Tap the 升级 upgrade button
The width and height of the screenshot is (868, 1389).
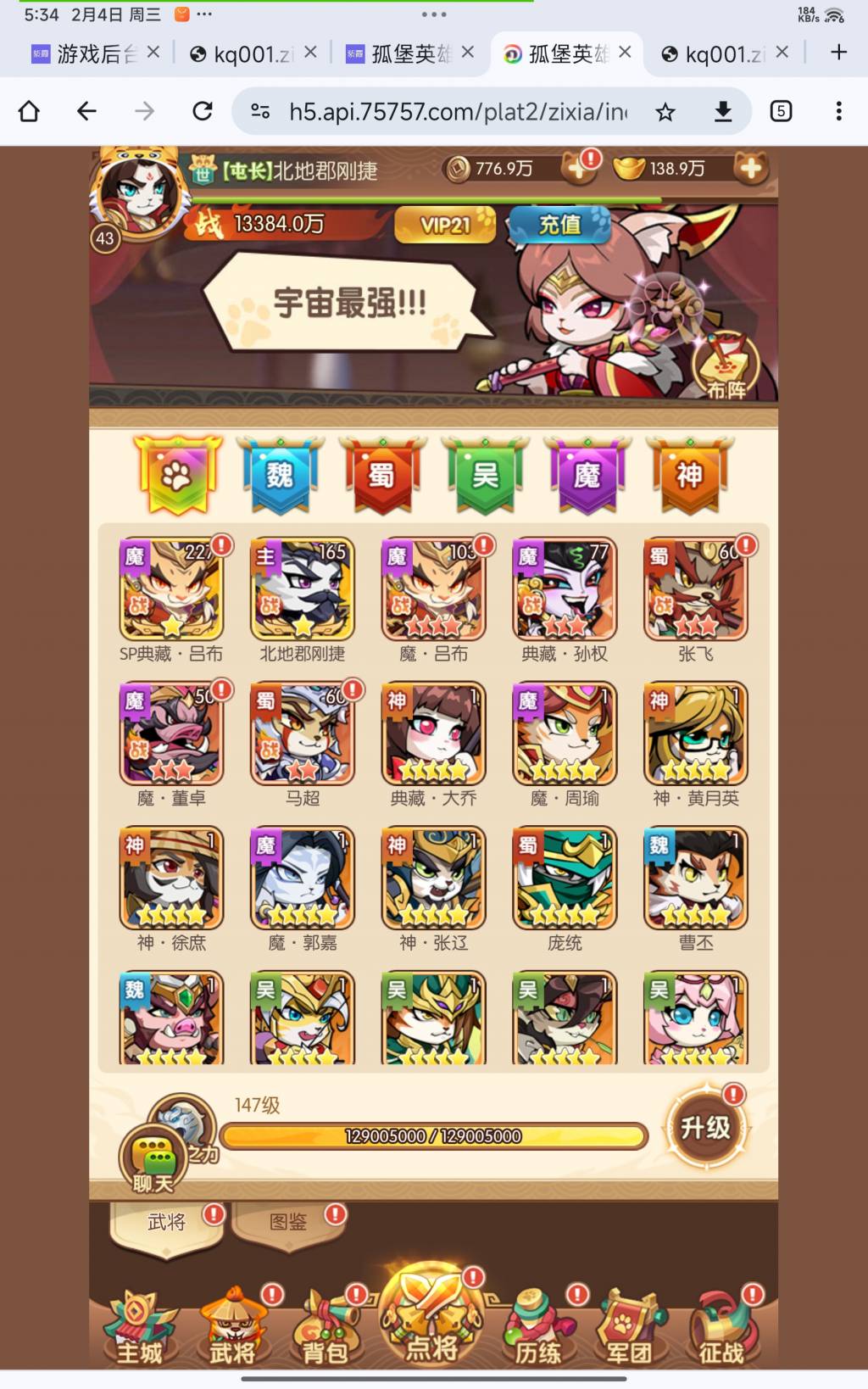705,1128
